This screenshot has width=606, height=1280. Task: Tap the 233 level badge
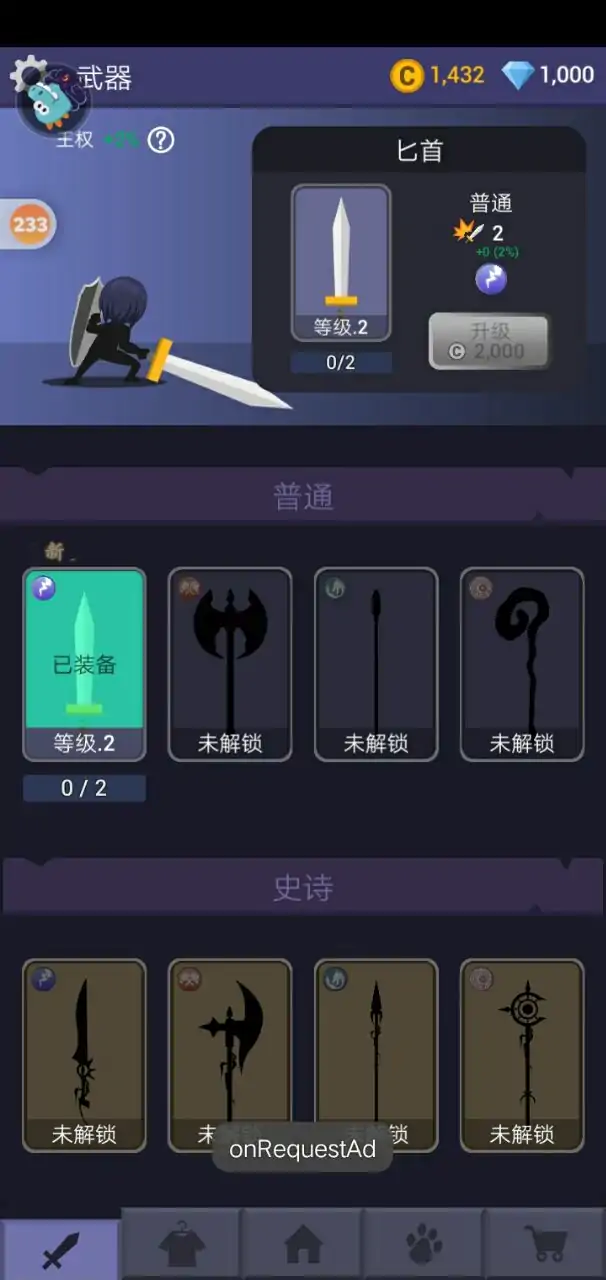[x=30, y=224]
